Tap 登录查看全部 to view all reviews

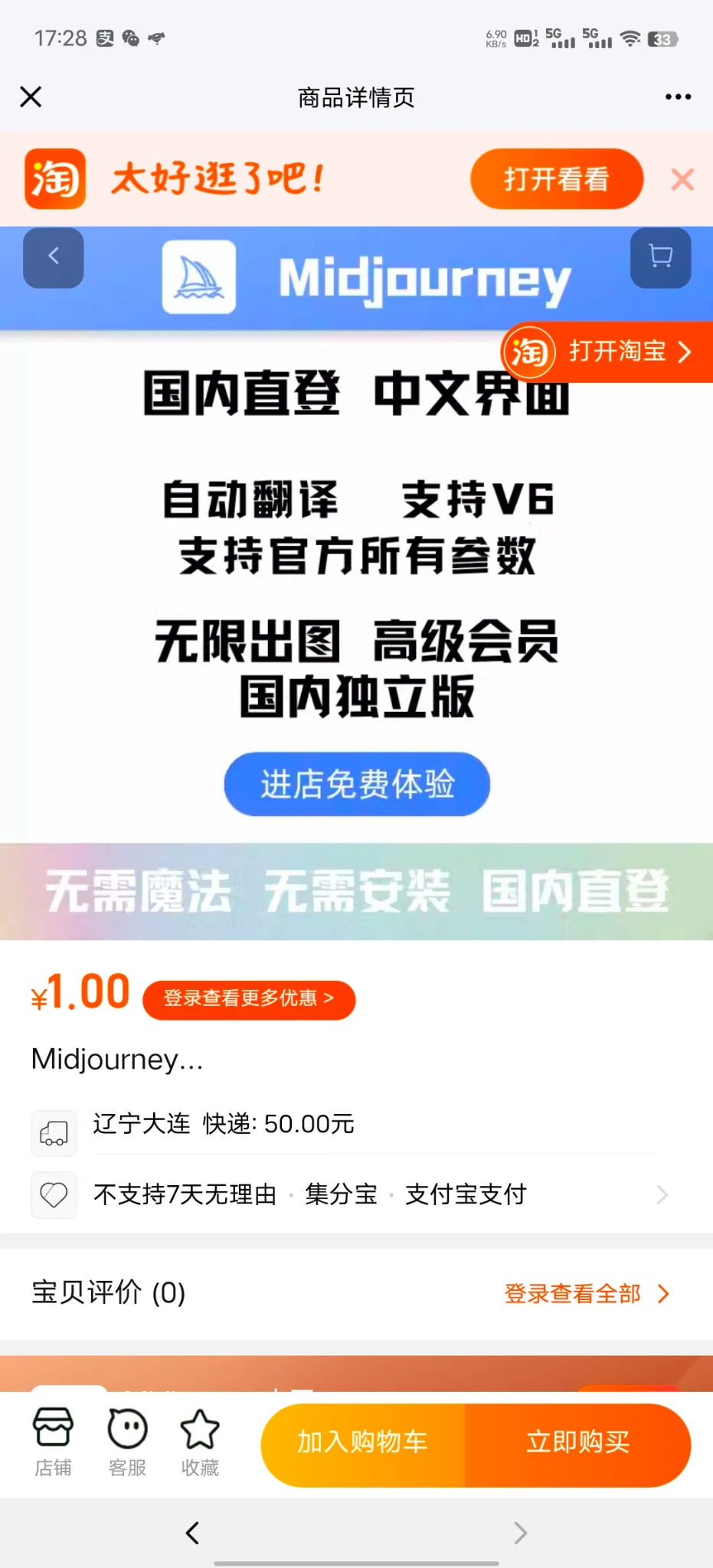(586, 1294)
